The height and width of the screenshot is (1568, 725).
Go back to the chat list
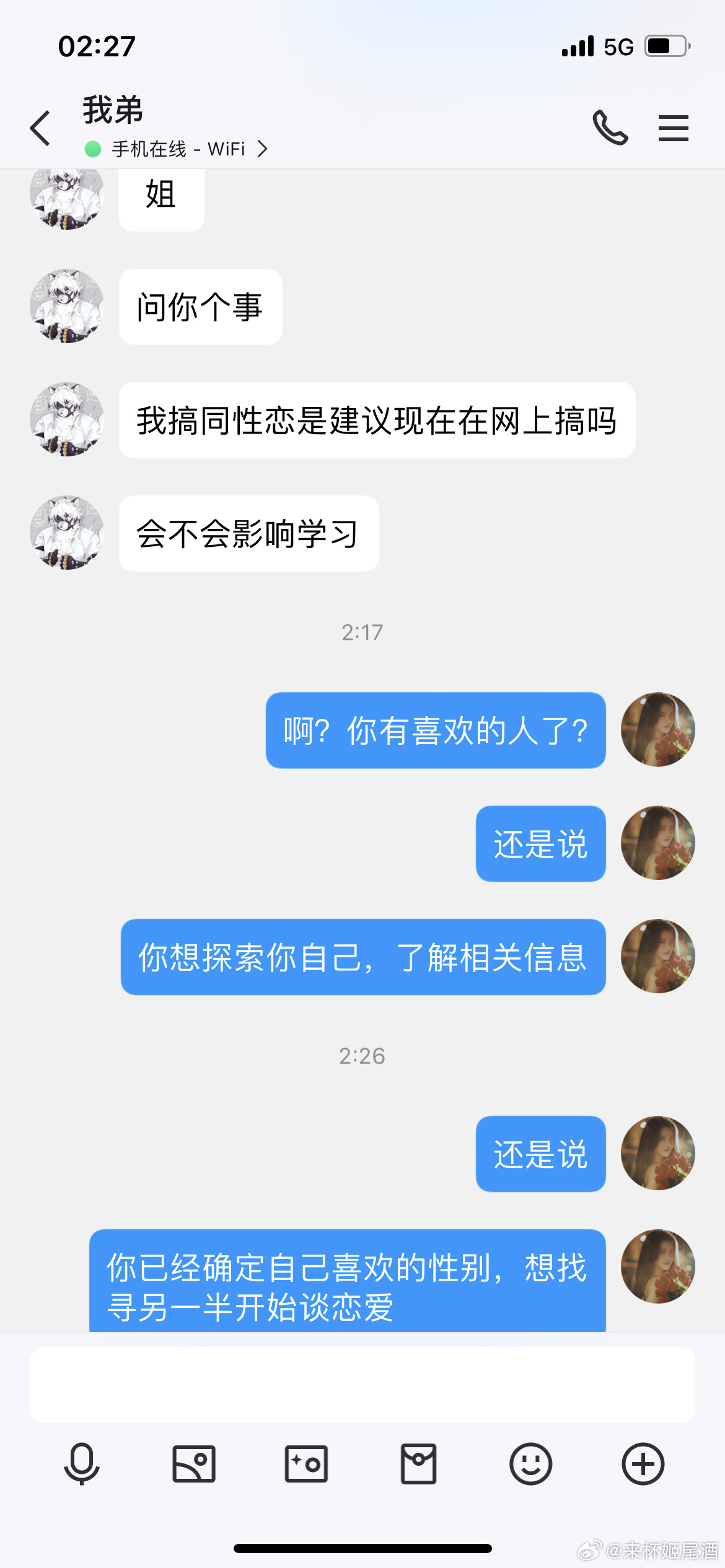click(x=41, y=128)
